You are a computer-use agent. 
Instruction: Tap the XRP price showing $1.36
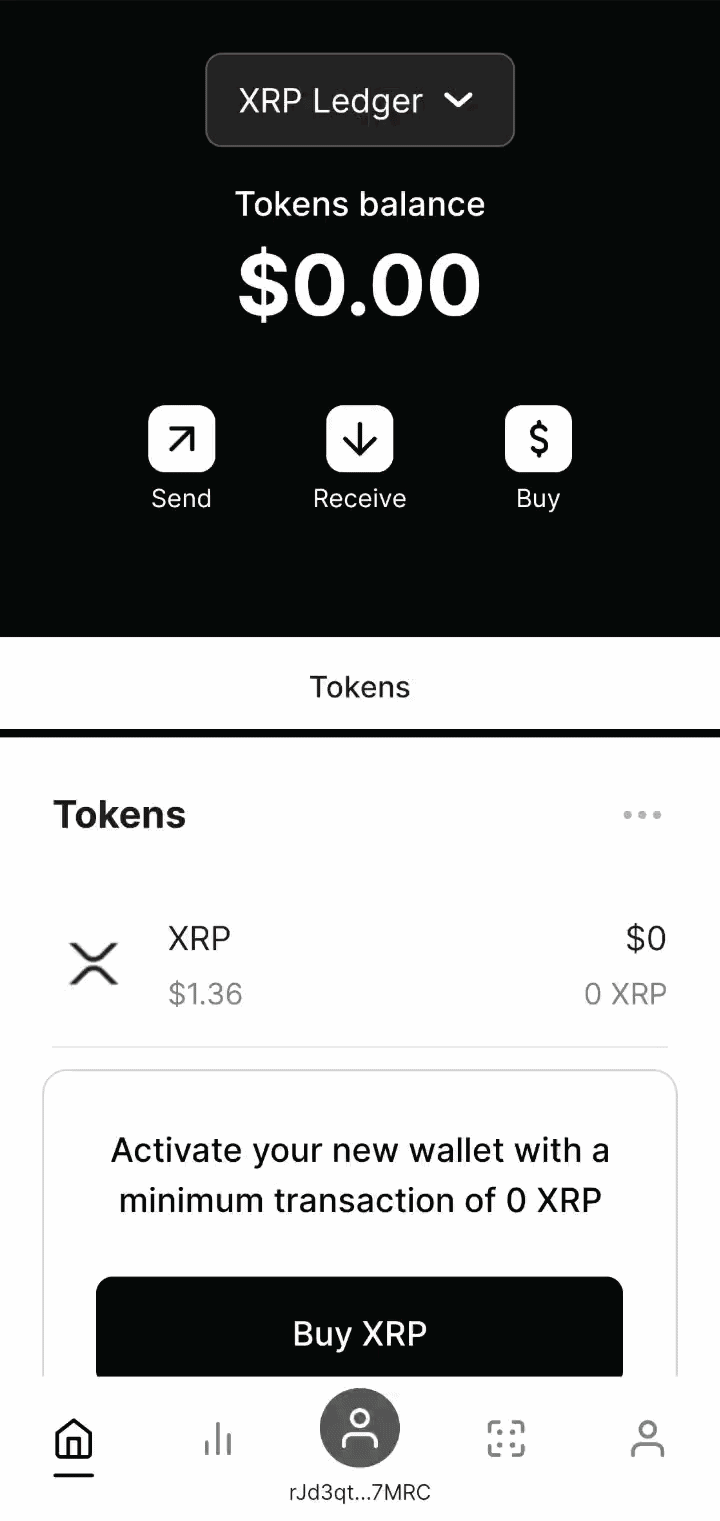point(205,993)
